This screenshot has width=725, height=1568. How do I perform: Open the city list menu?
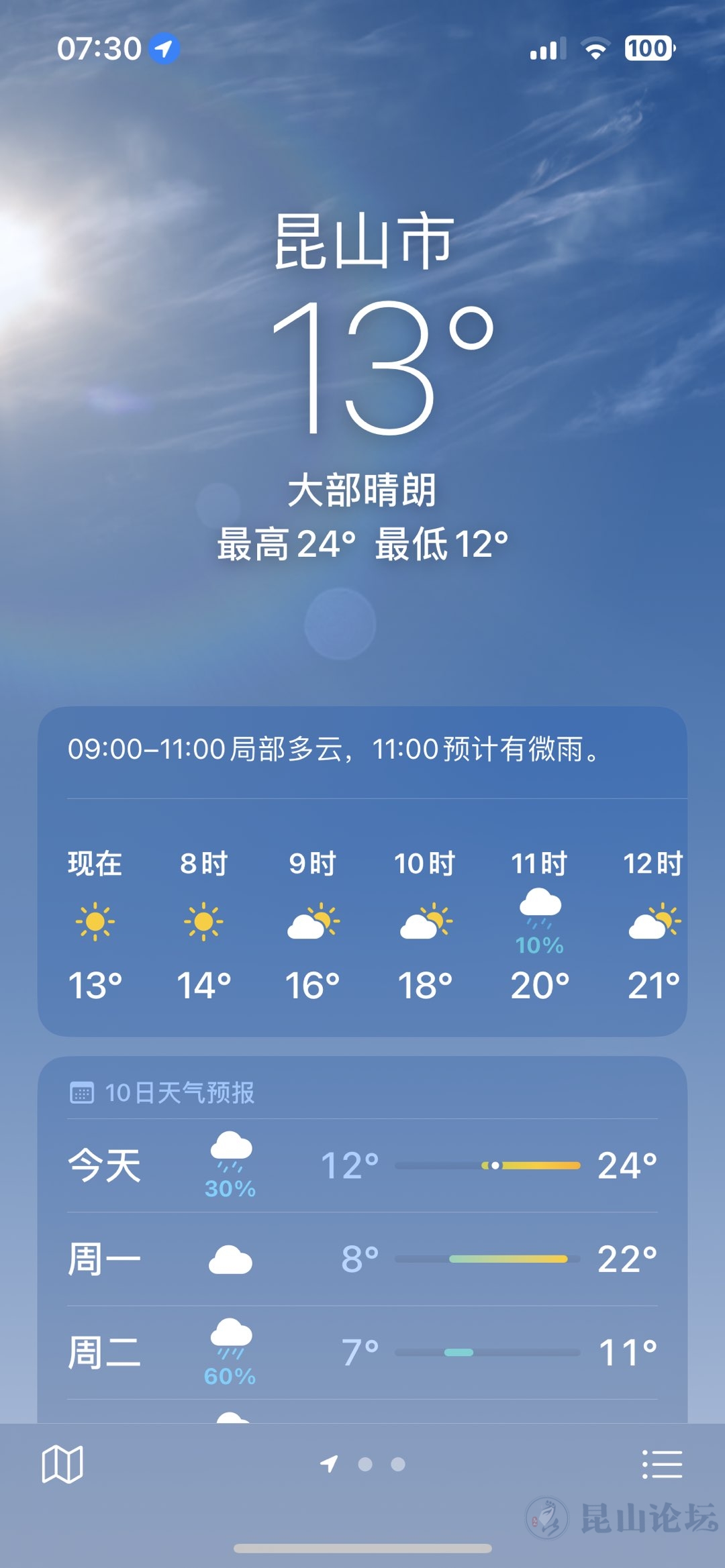[662, 1464]
